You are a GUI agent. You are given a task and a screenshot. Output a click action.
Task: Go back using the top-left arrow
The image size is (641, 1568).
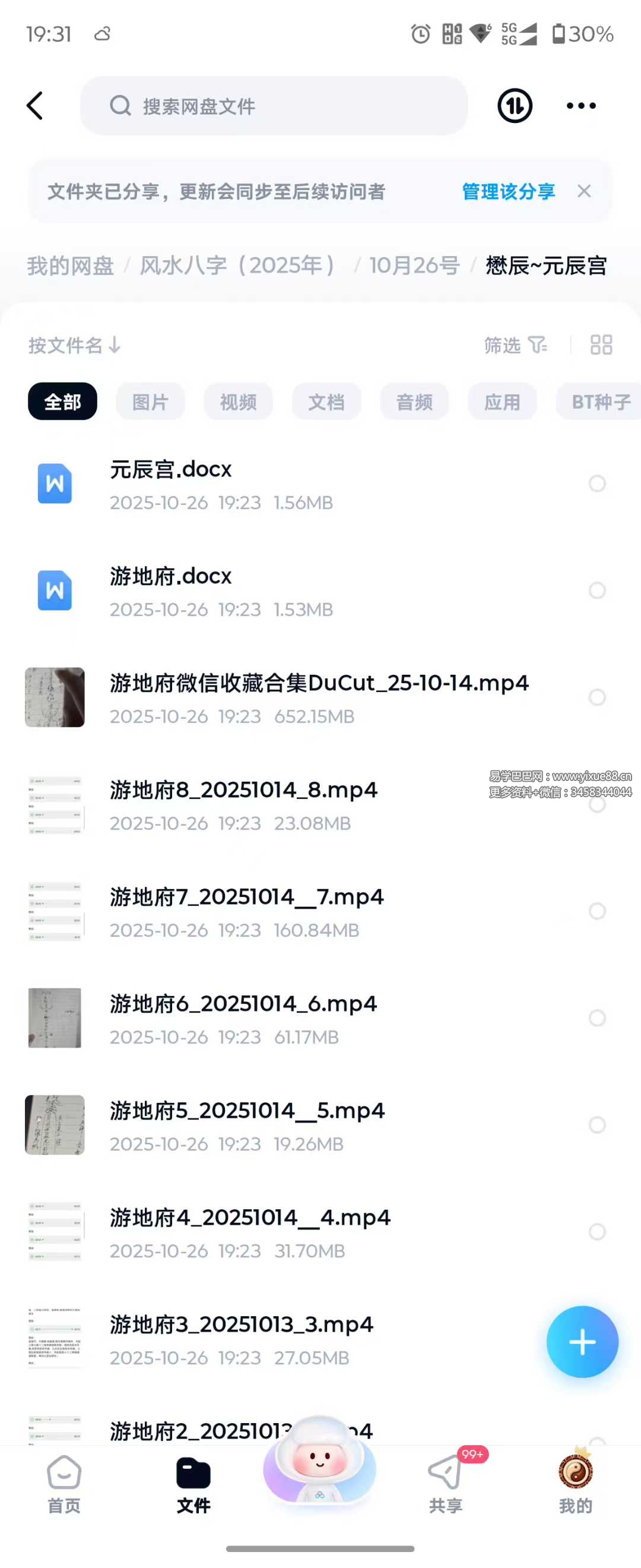pyautogui.click(x=35, y=106)
